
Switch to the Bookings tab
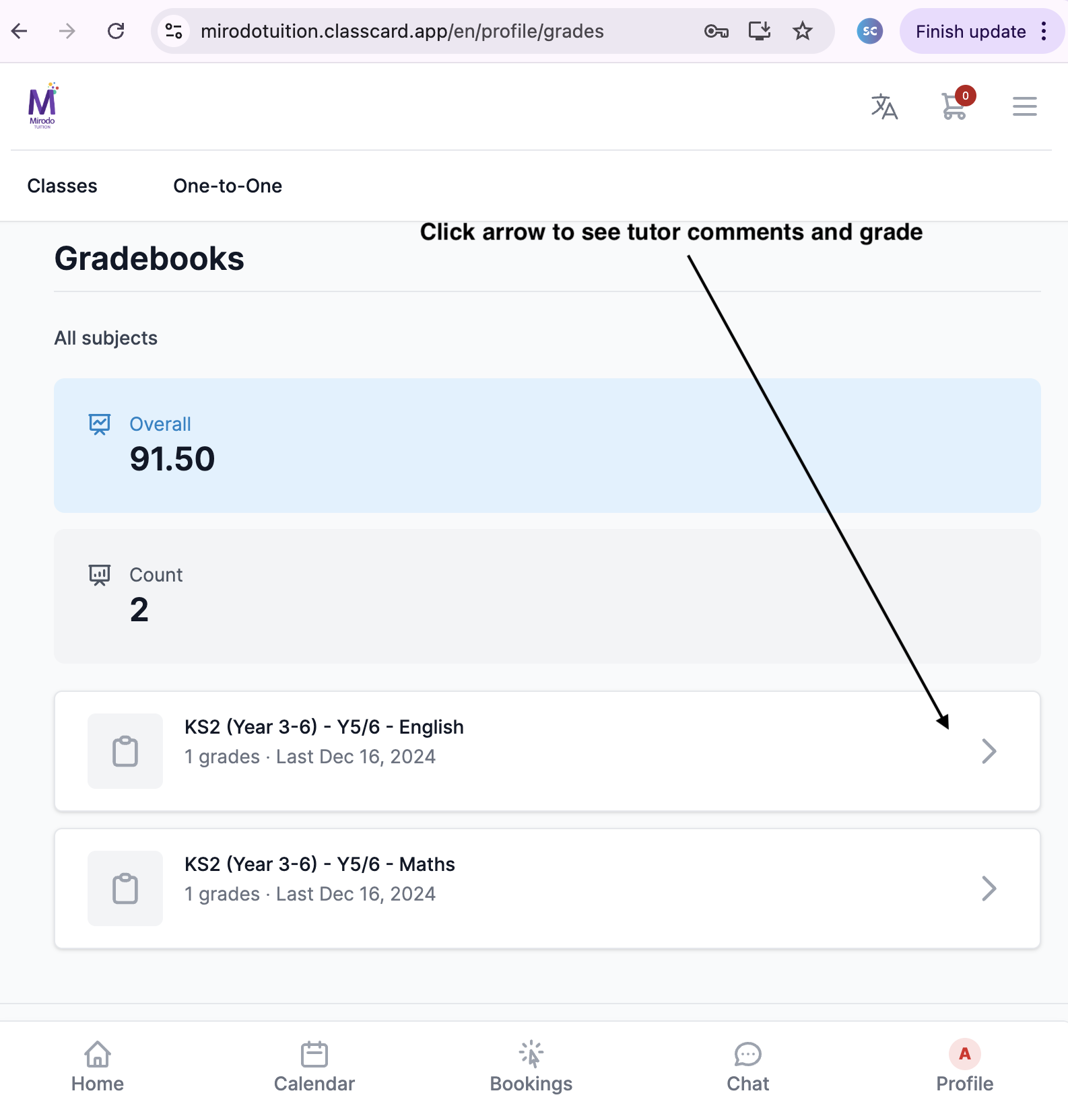tap(531, 1067)
